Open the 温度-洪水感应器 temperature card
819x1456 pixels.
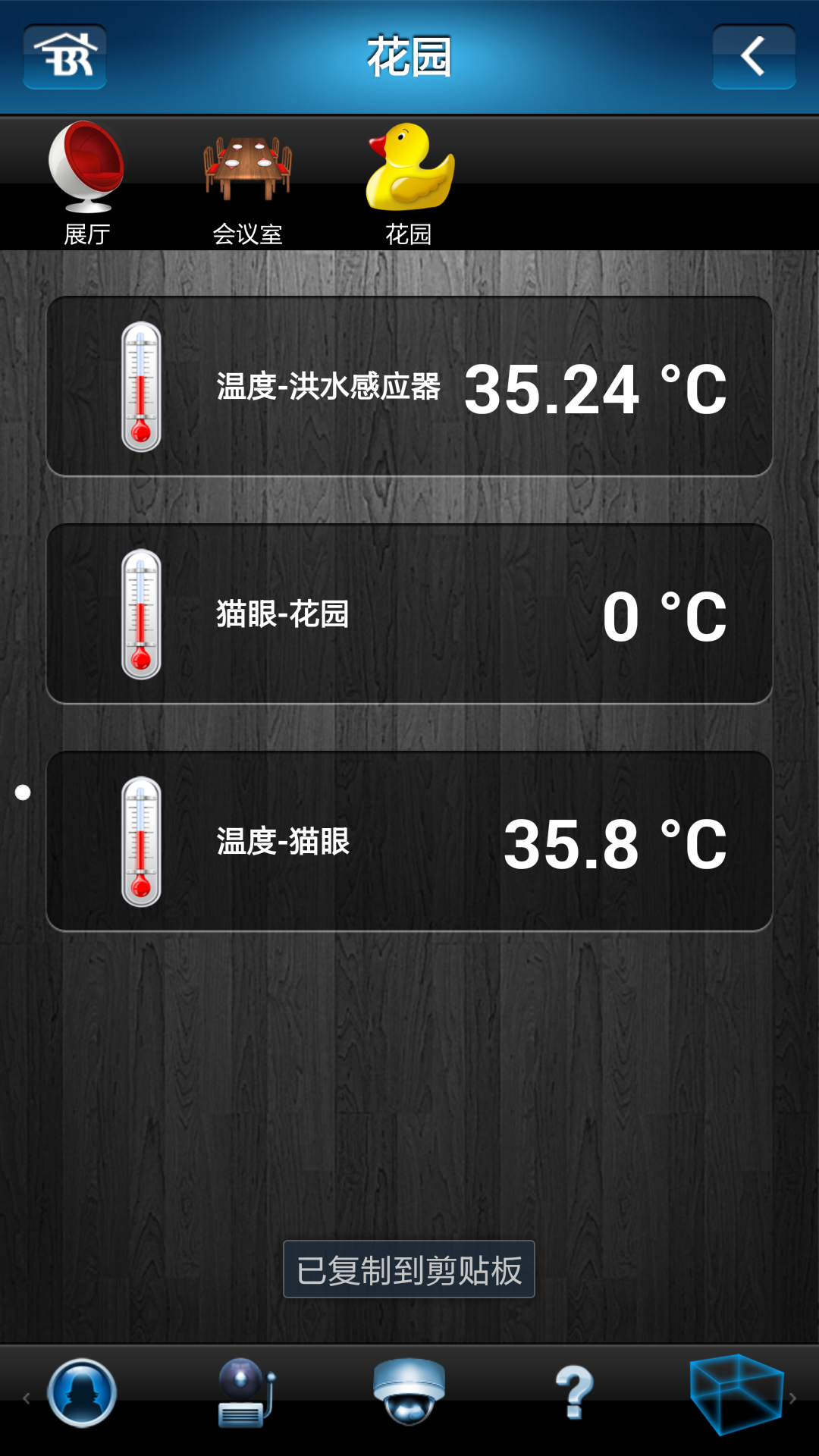(409, 387)
